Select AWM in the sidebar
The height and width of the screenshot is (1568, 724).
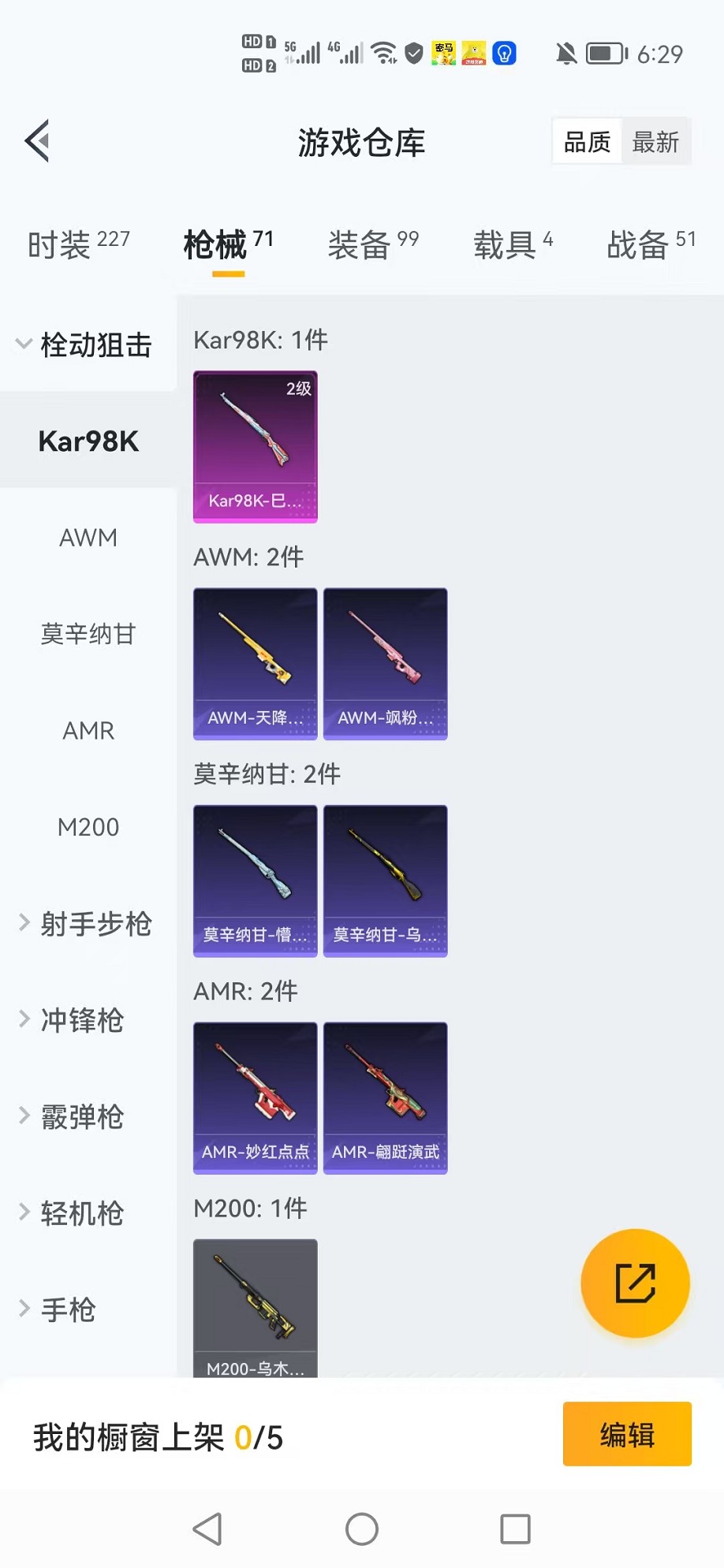click(88, 538)
